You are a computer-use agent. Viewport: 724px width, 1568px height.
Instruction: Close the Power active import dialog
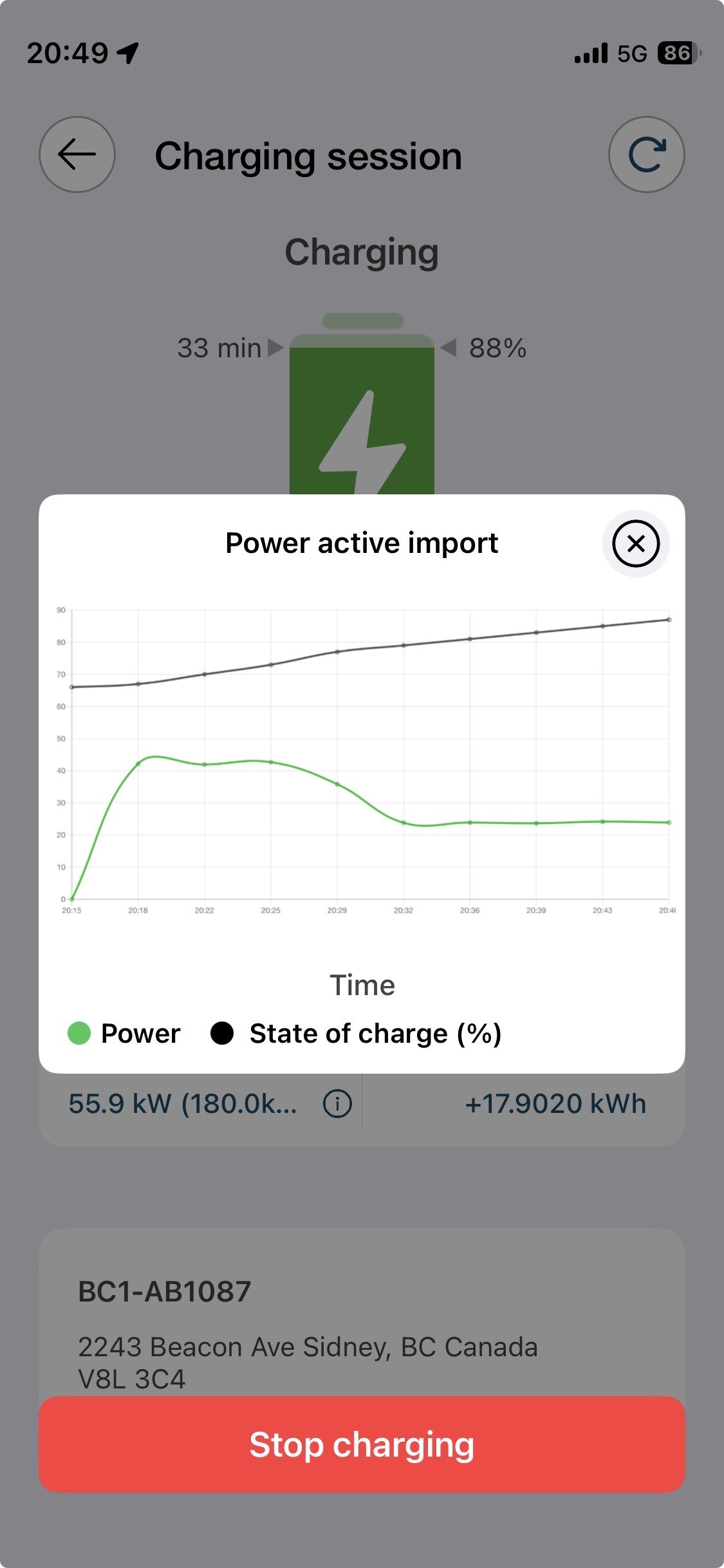636,544
